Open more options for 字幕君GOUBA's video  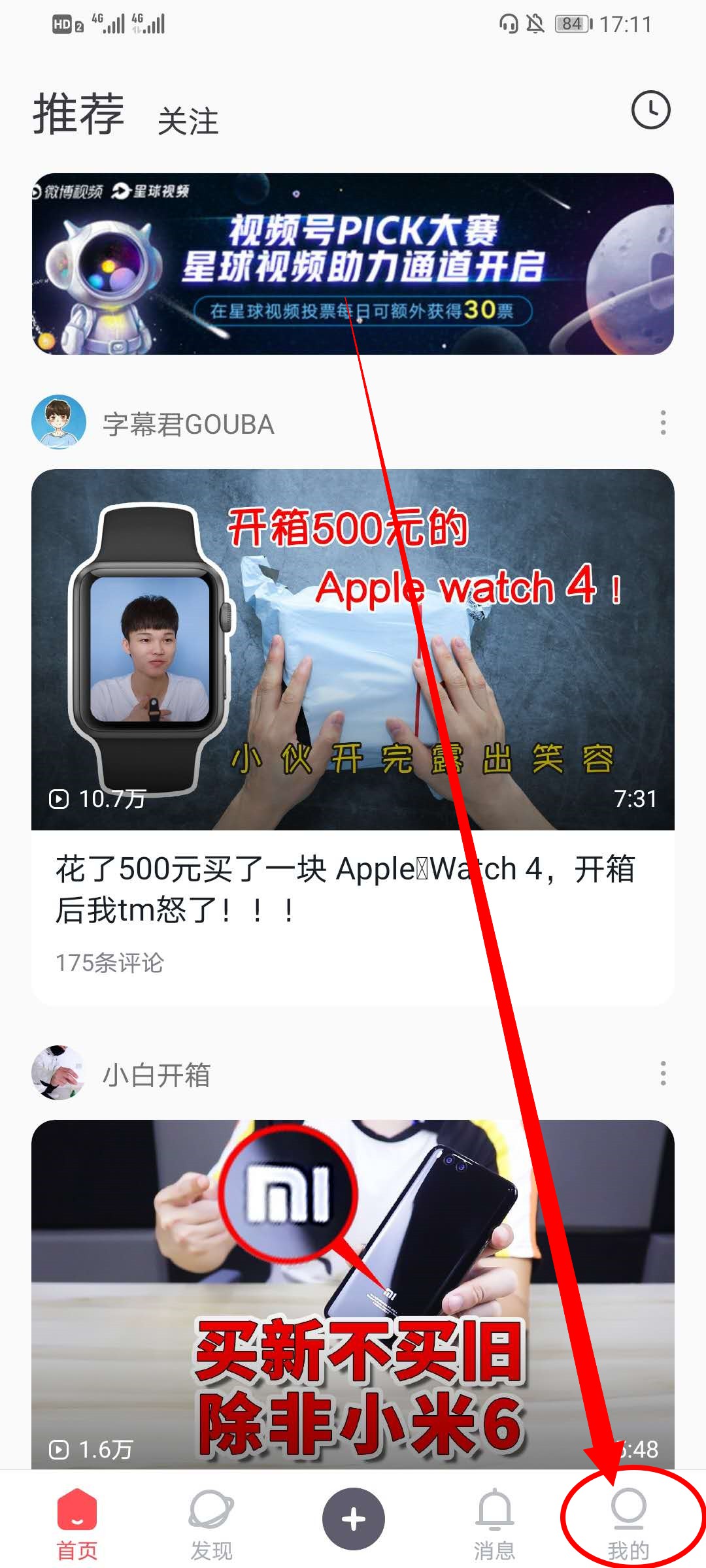point(663,423)
